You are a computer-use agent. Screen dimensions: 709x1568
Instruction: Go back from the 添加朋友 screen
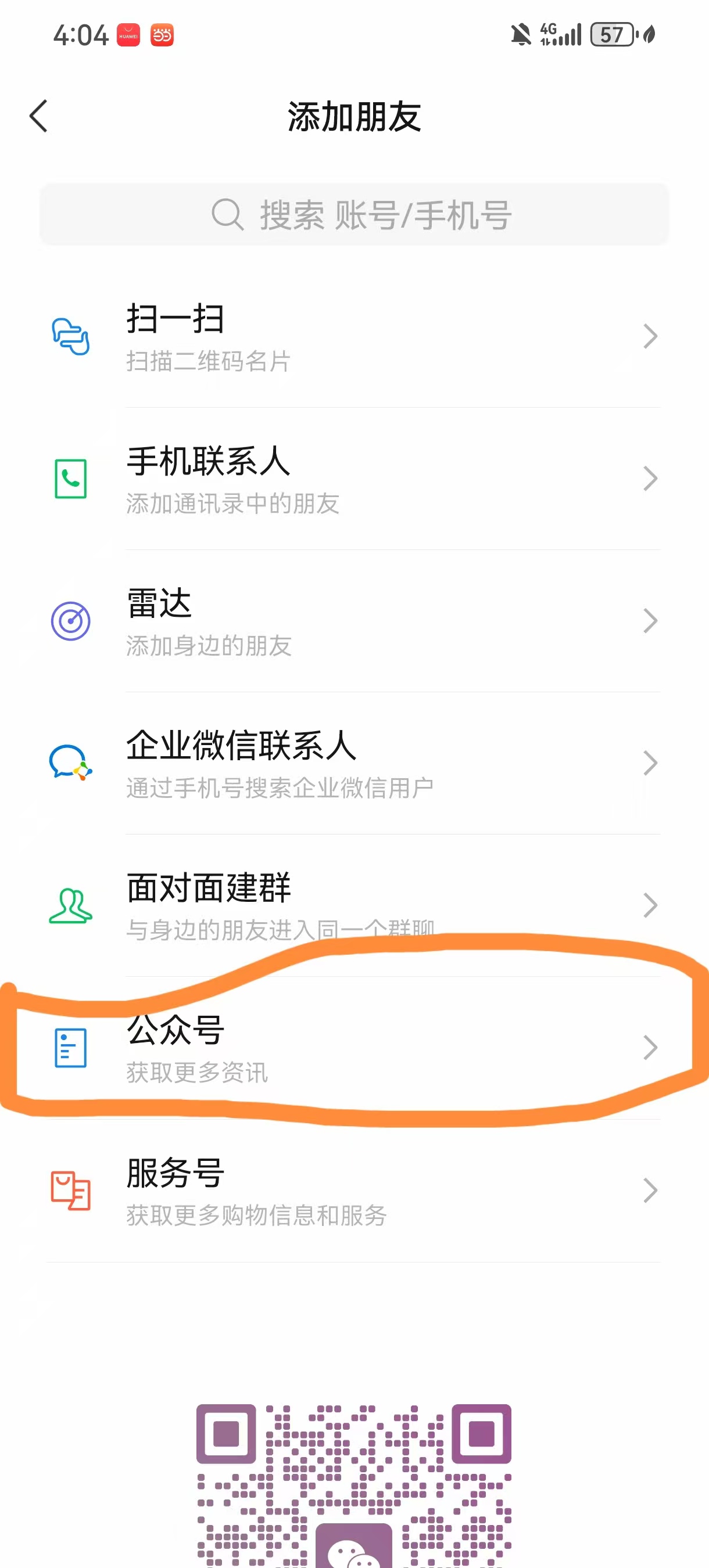click(38, 116)
